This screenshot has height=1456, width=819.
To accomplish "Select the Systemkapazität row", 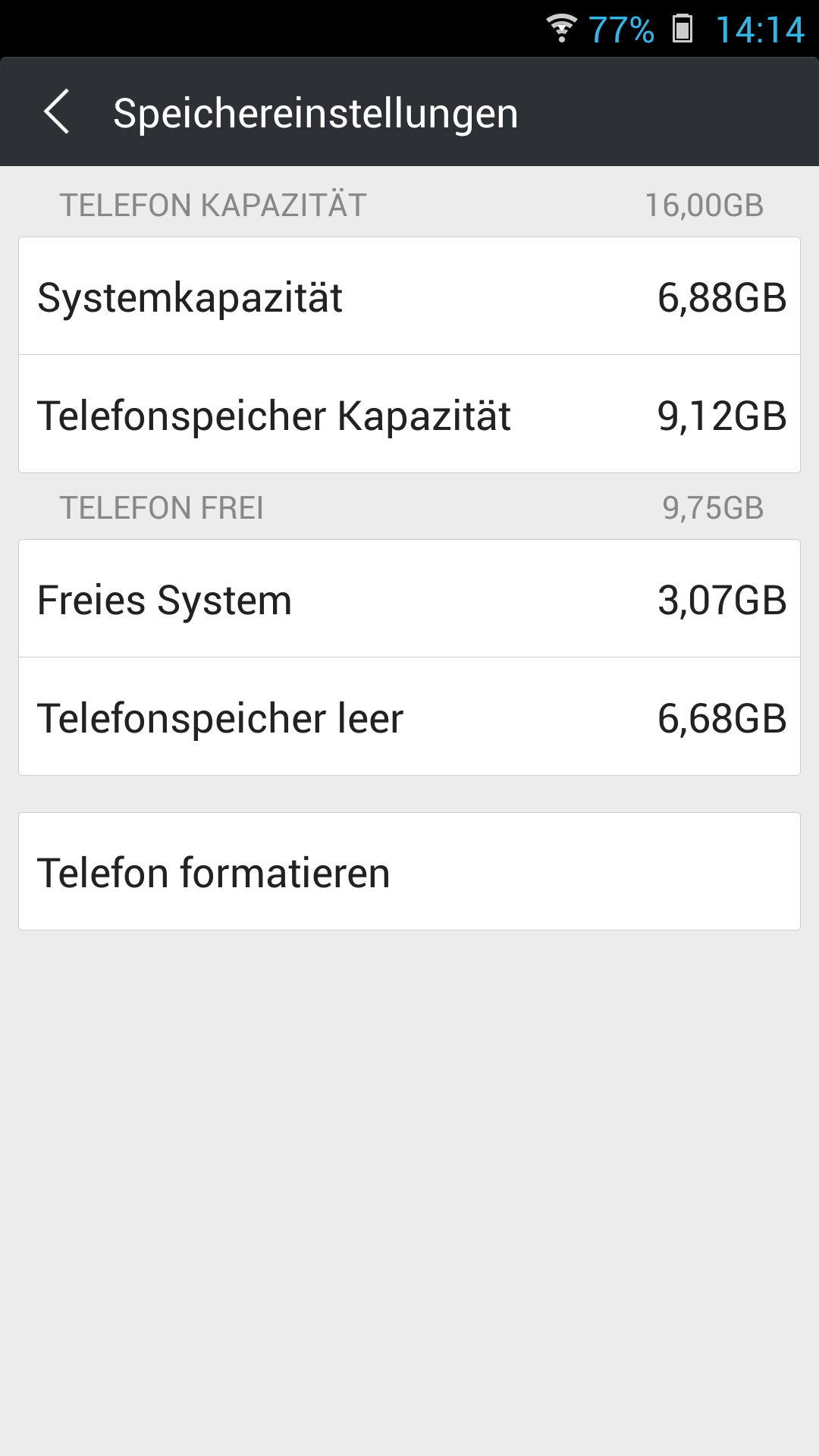I will pyautogui.click(x=409, y=296).
